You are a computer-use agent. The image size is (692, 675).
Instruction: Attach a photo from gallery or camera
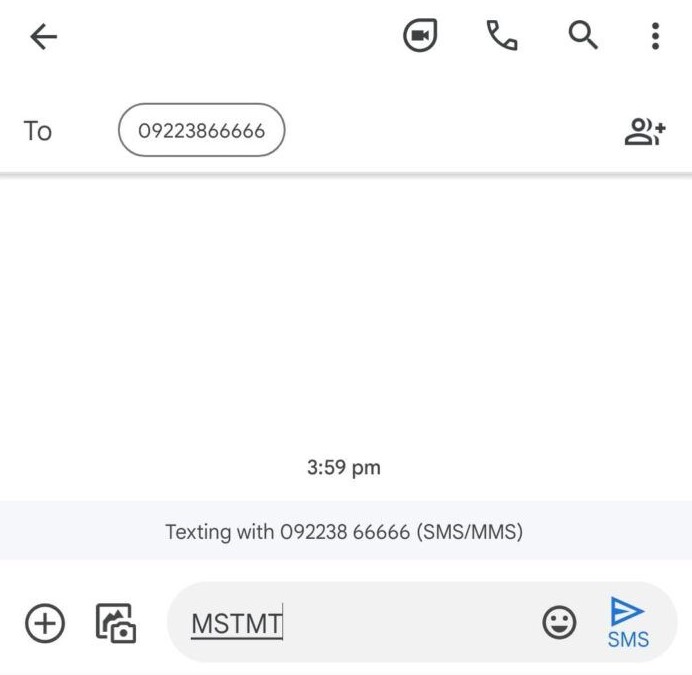[116, 623]
